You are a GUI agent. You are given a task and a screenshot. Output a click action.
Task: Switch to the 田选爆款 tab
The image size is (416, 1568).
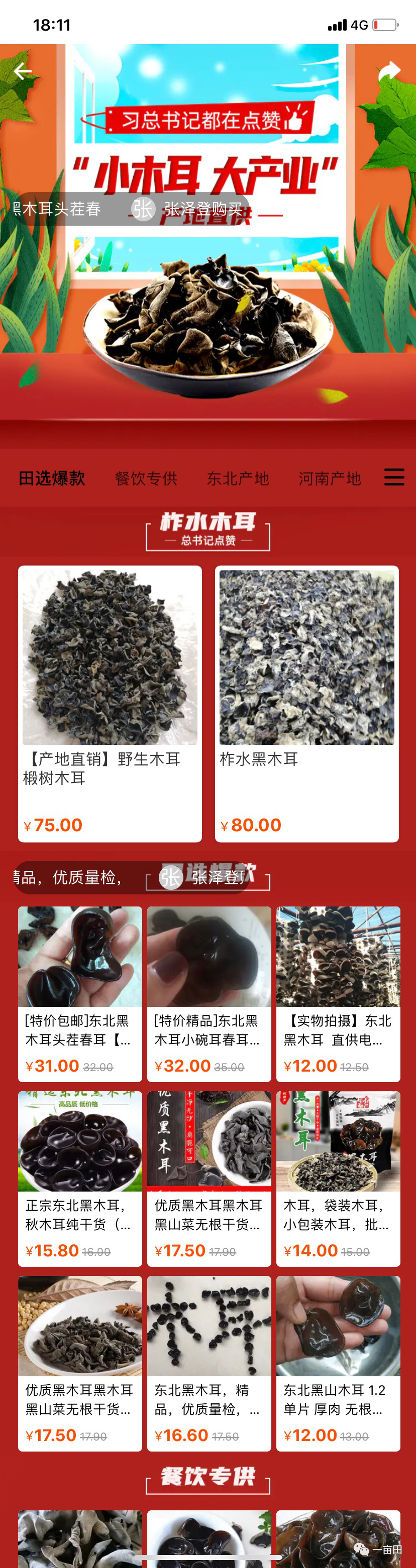(x=52, y=478)
